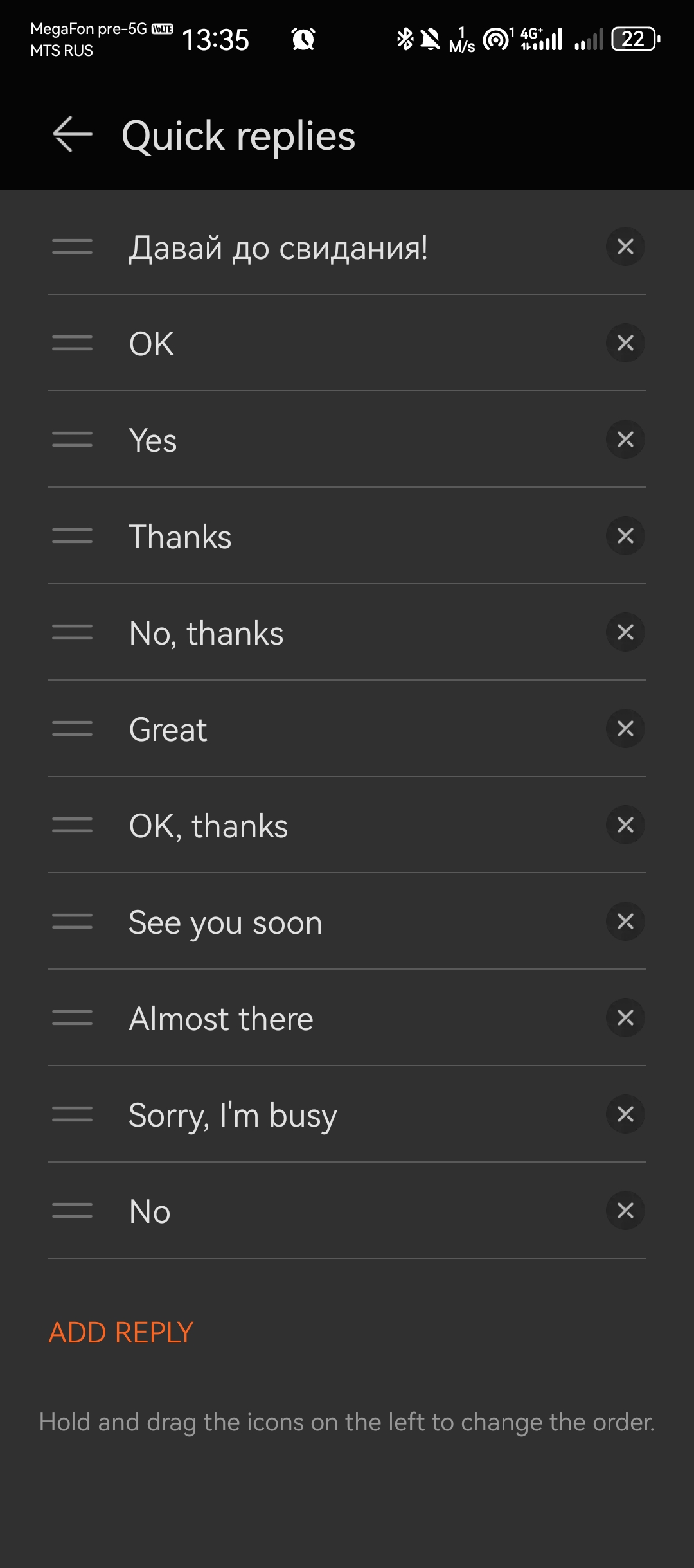Image resolution: width=694 pixels, height=1568 pixels.
Task: Delete the "No" quick reply
Action: click(625, 1211)
